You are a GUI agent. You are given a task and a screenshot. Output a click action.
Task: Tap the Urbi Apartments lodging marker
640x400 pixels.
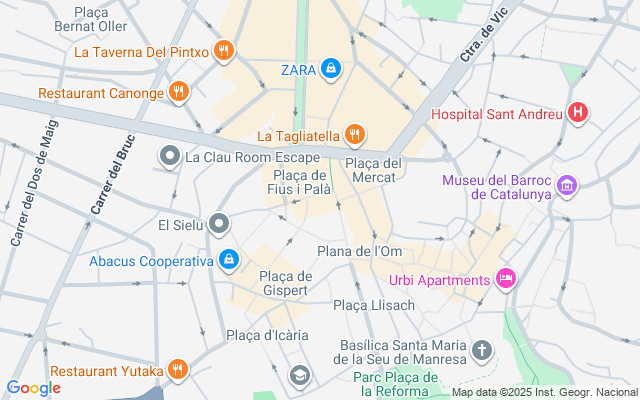pyautogui.click(x=506, y=279)
